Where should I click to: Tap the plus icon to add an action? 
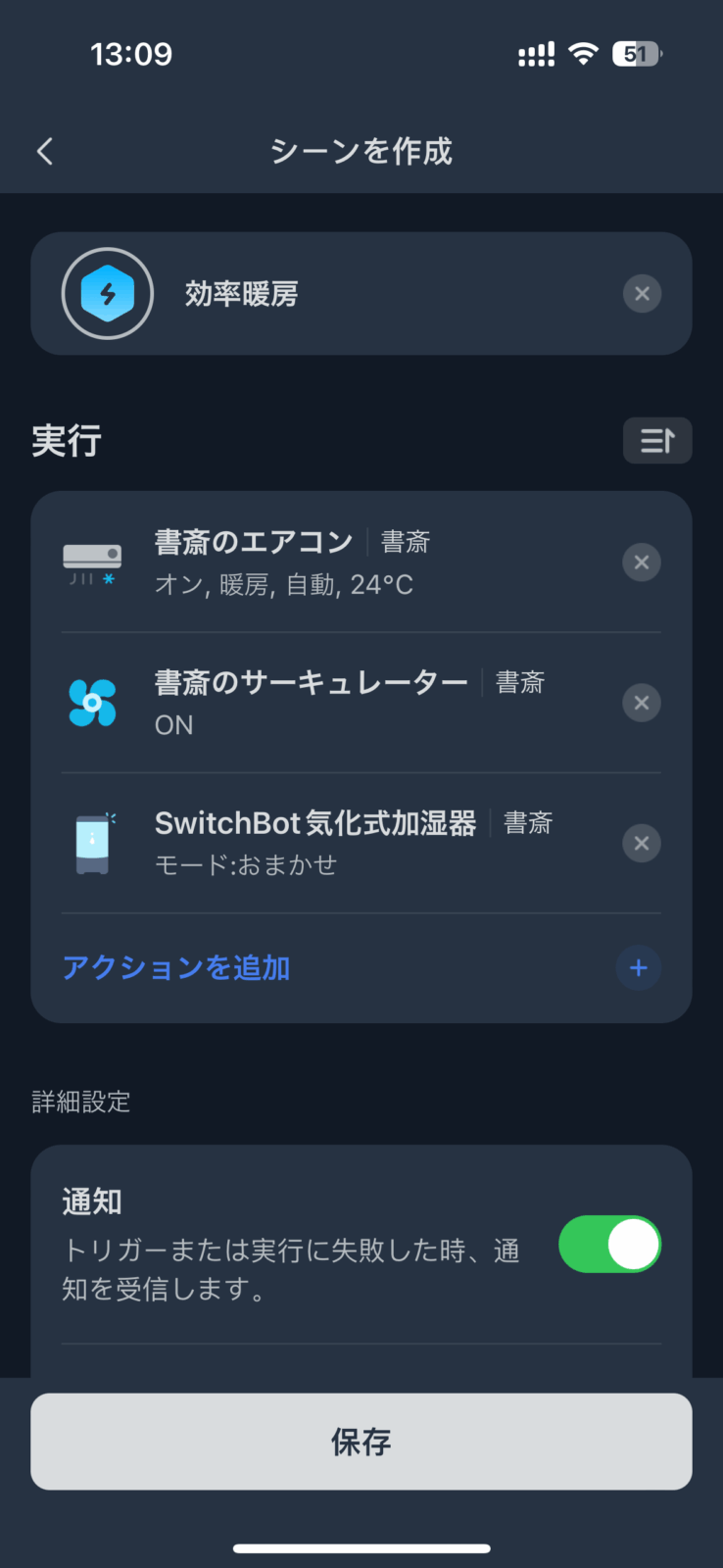[x=639, y=968]
